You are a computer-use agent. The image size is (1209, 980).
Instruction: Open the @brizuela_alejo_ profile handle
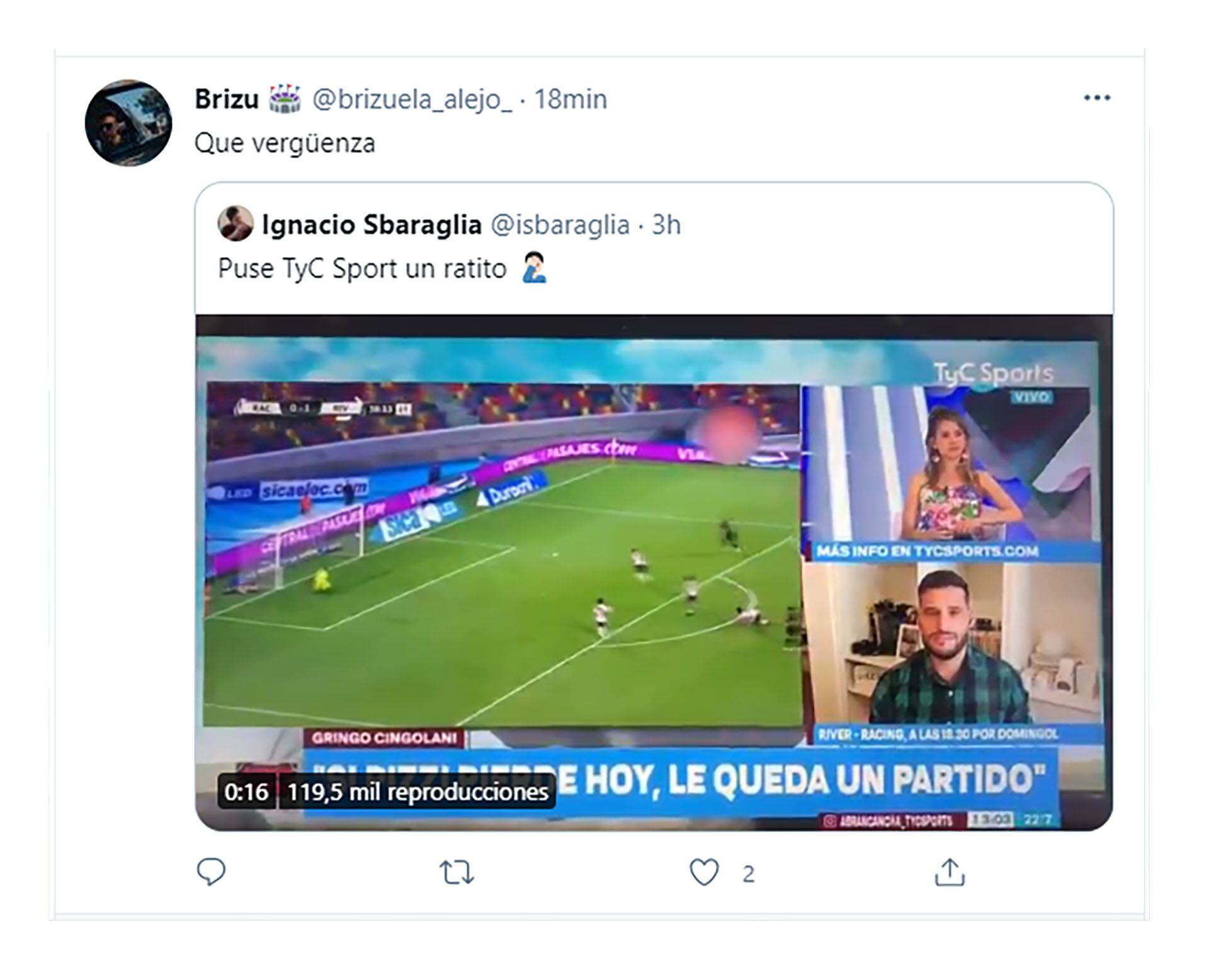pos(412,100)
